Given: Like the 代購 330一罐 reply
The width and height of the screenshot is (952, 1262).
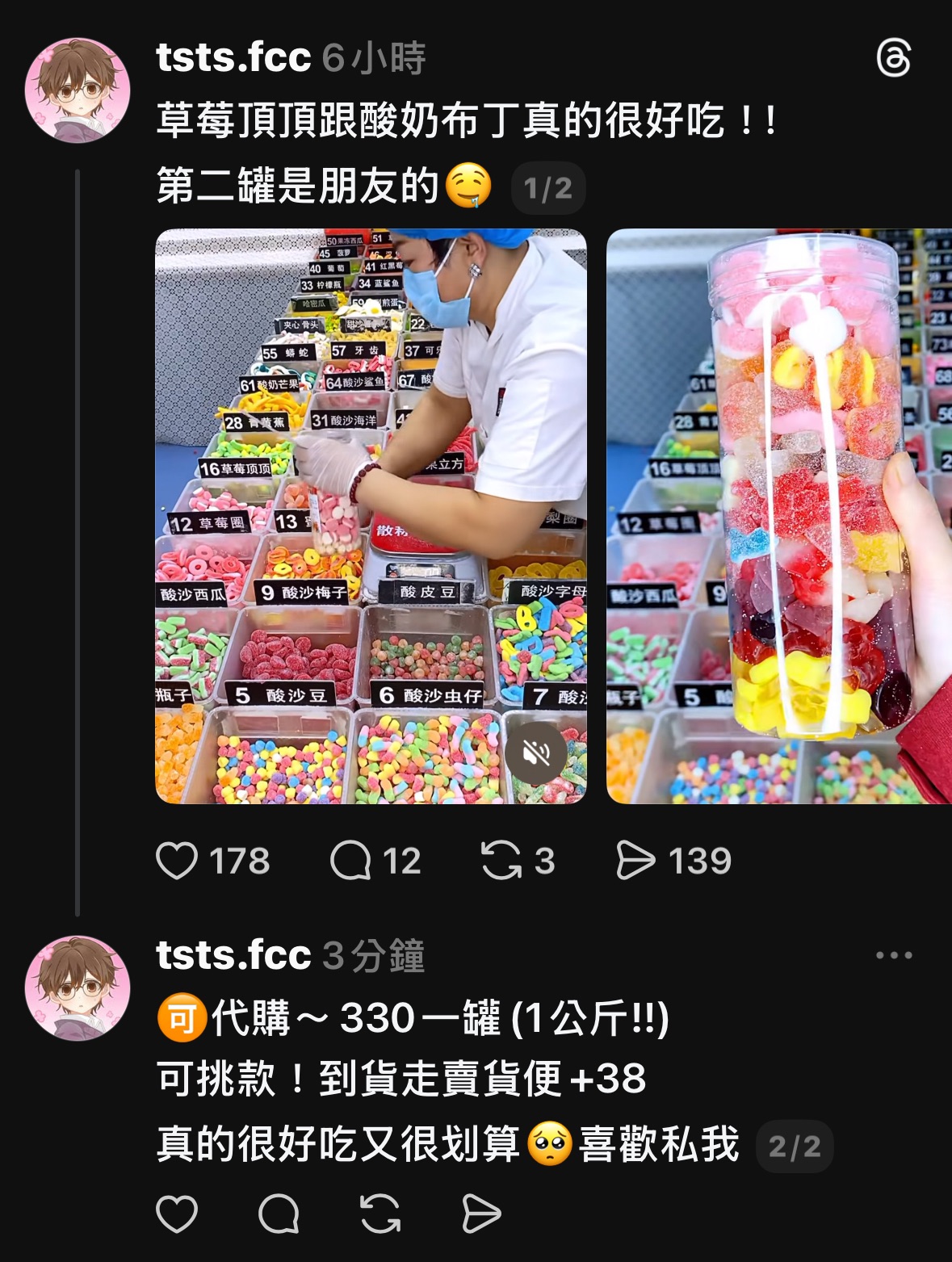Looking at the screenshot, I should tap(177, 1214).
